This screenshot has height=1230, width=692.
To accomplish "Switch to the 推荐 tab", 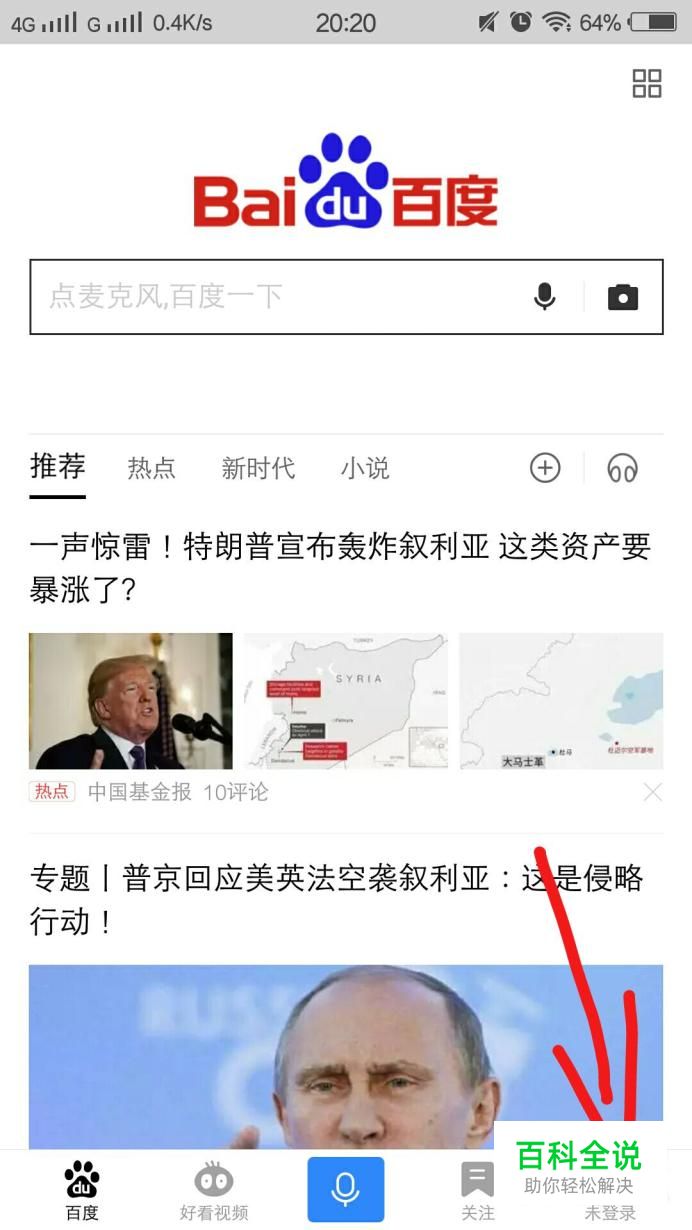I will [57, 467].
